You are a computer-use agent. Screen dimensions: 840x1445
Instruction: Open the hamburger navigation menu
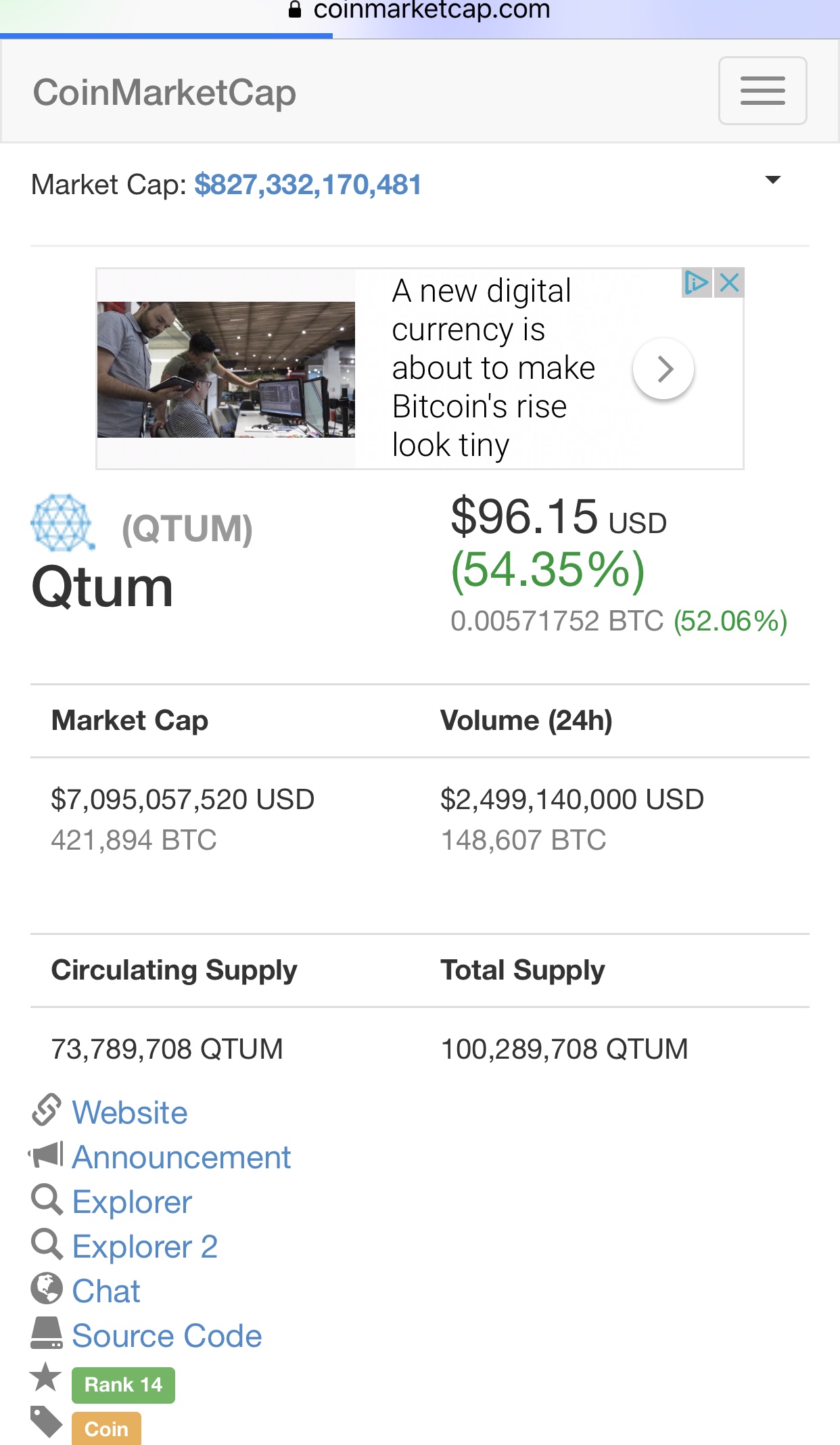pos(762,91)
